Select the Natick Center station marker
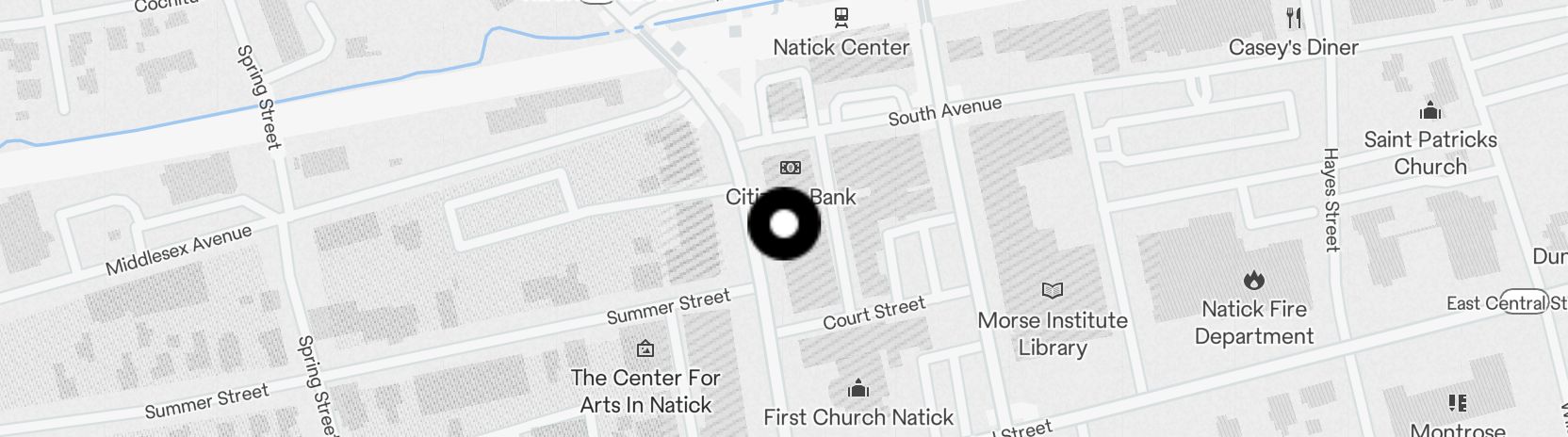Image resolution: width=1568 pixels, height=437 pixels. click(841, 17)
